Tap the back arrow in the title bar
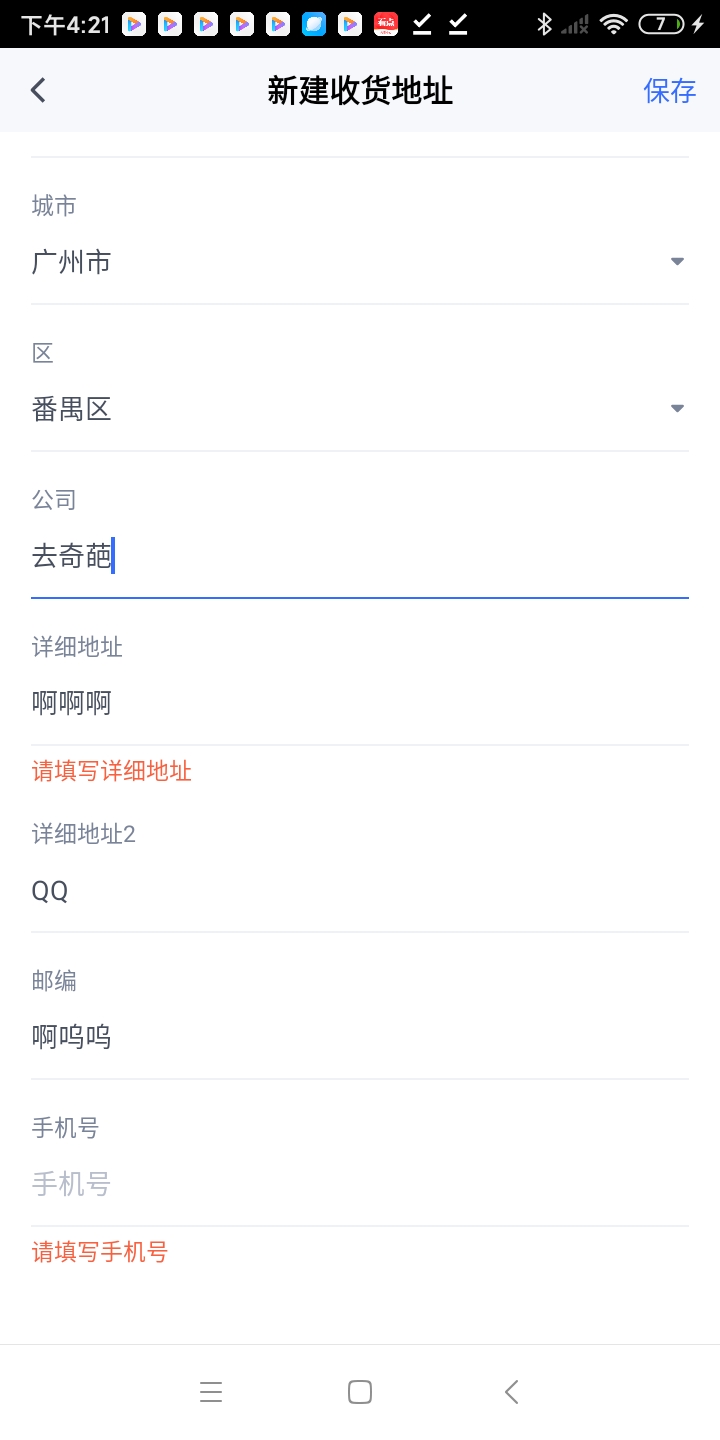The image size is (720, 1440). tap(38, 89)
